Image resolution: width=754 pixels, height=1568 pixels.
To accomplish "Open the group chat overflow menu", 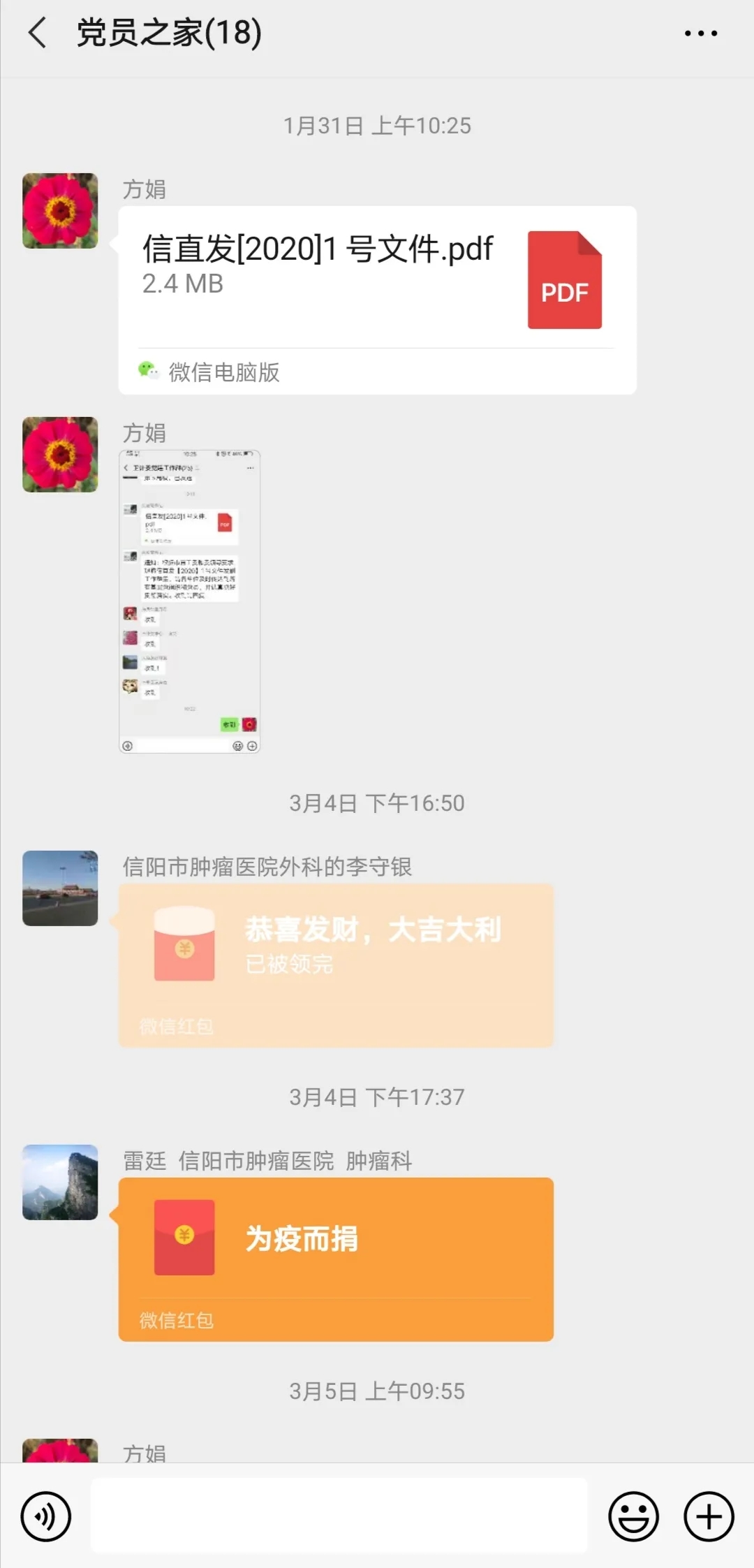I will [700, 33].
